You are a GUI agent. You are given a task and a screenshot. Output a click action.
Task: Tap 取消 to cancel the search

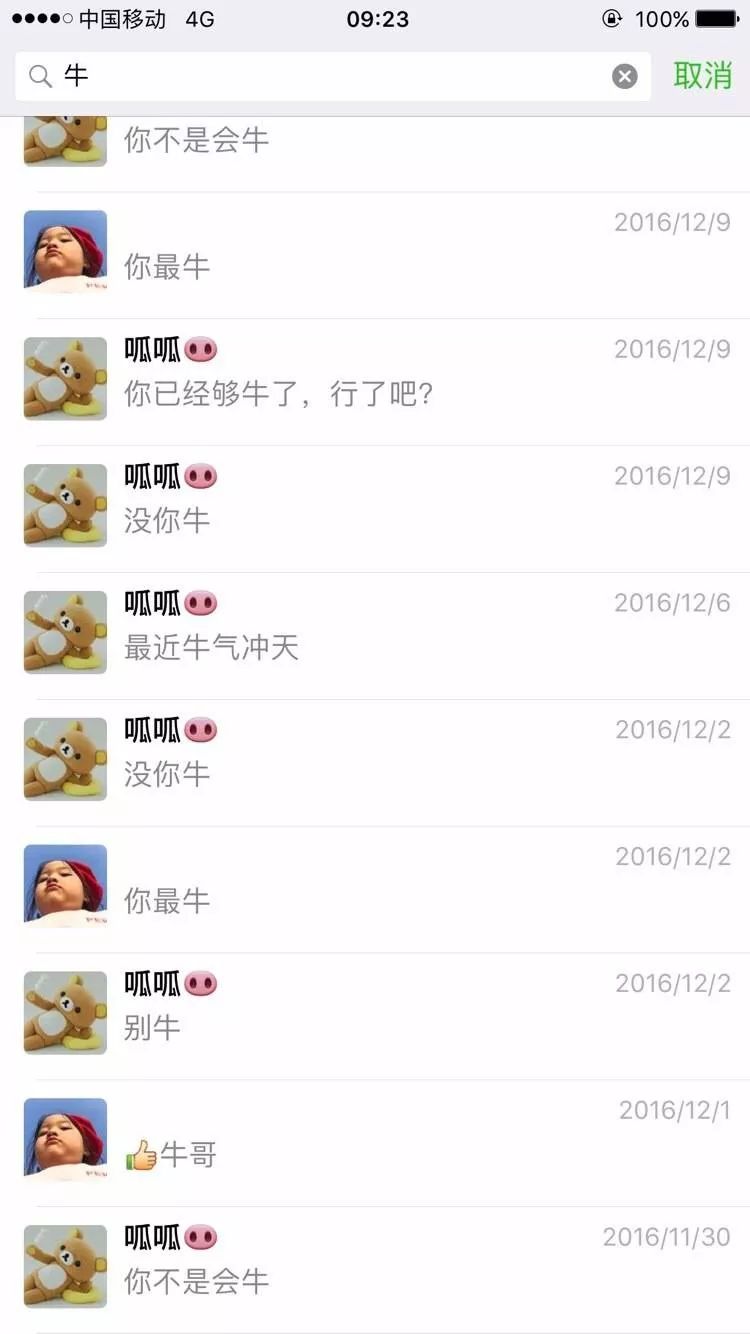coord(703,76)
